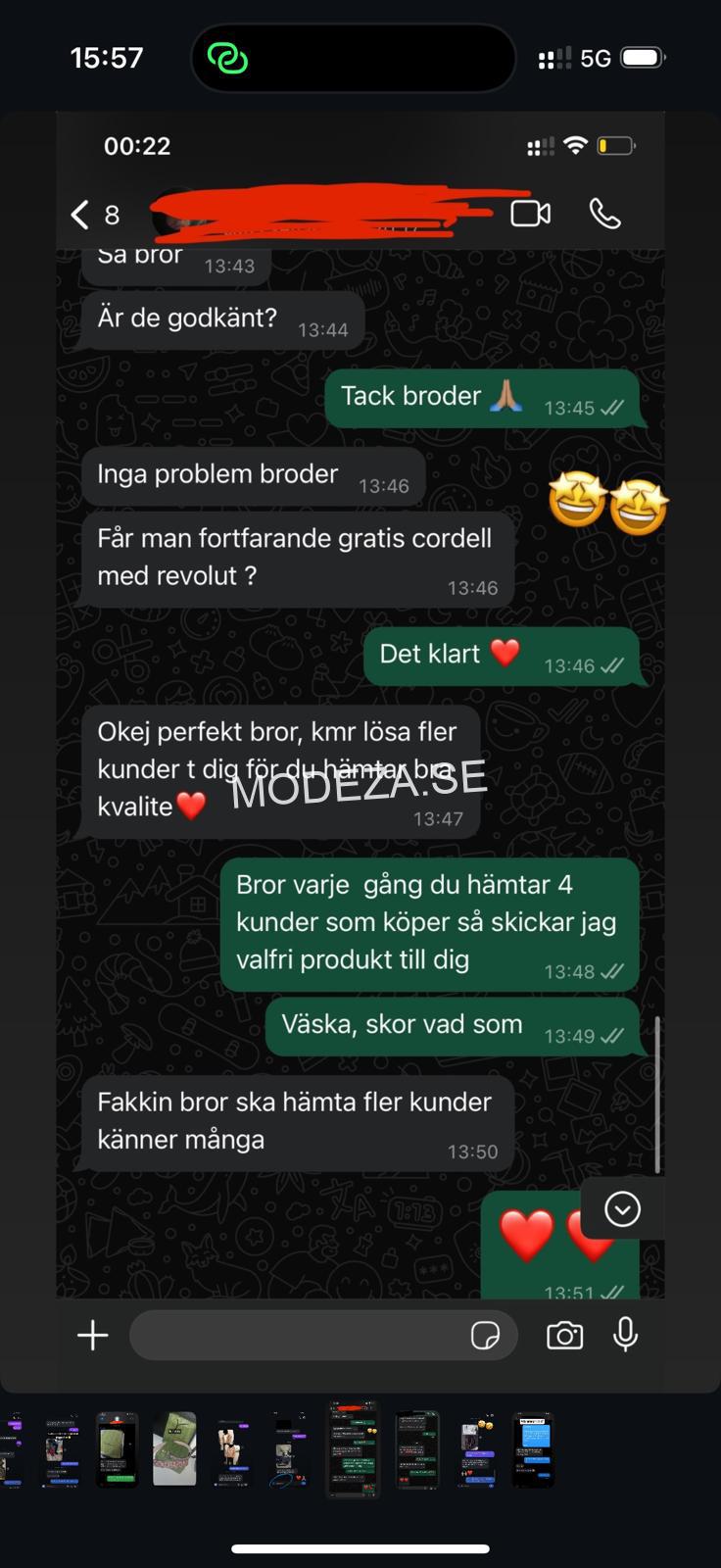Viewport: 721px width, 1568px height.
Task: Jump to the thumbnail with blue chat bubble
Action: (533, 1449)
